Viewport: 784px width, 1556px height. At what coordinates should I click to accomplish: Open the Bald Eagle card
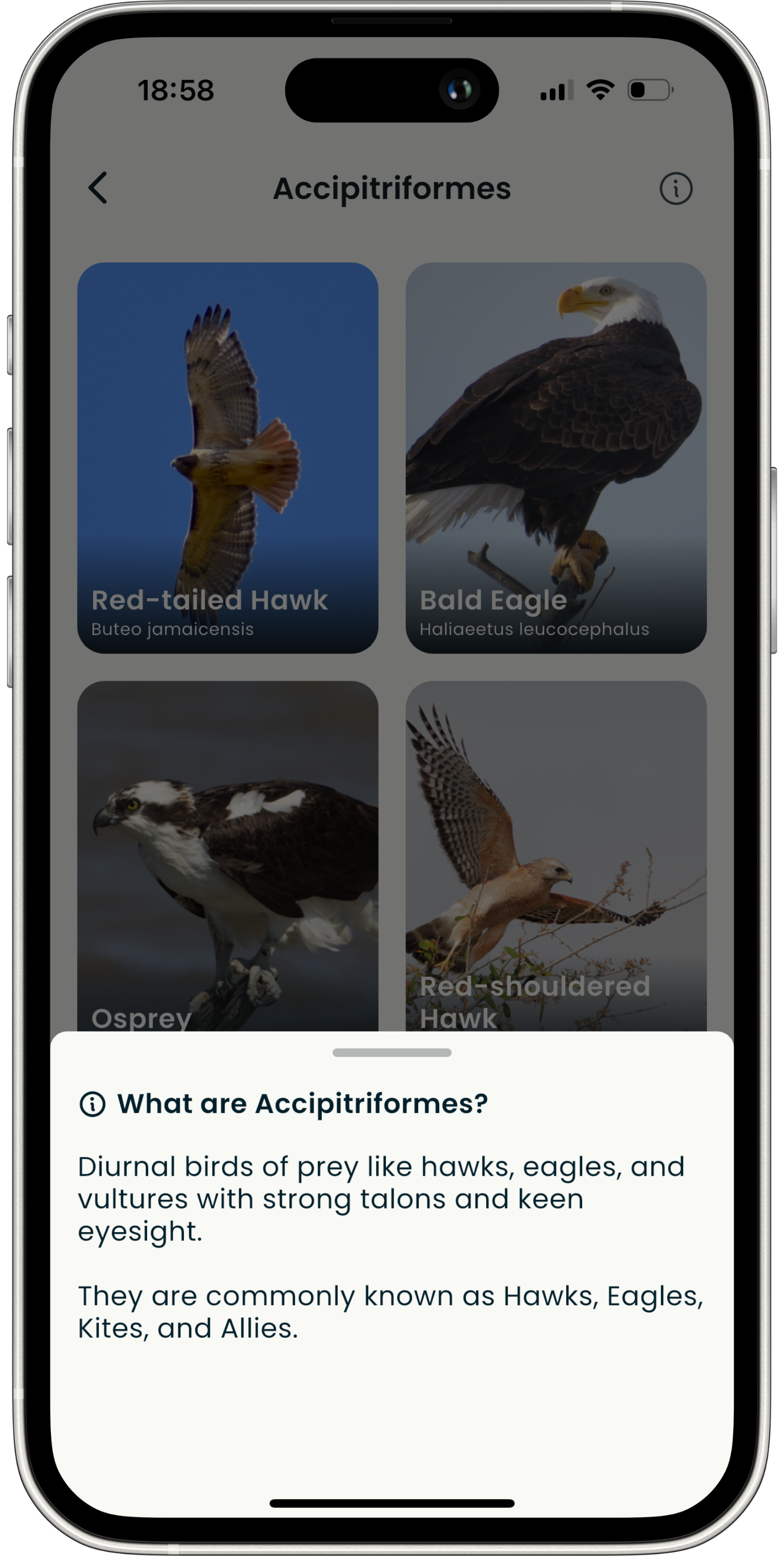pos(555,457)
